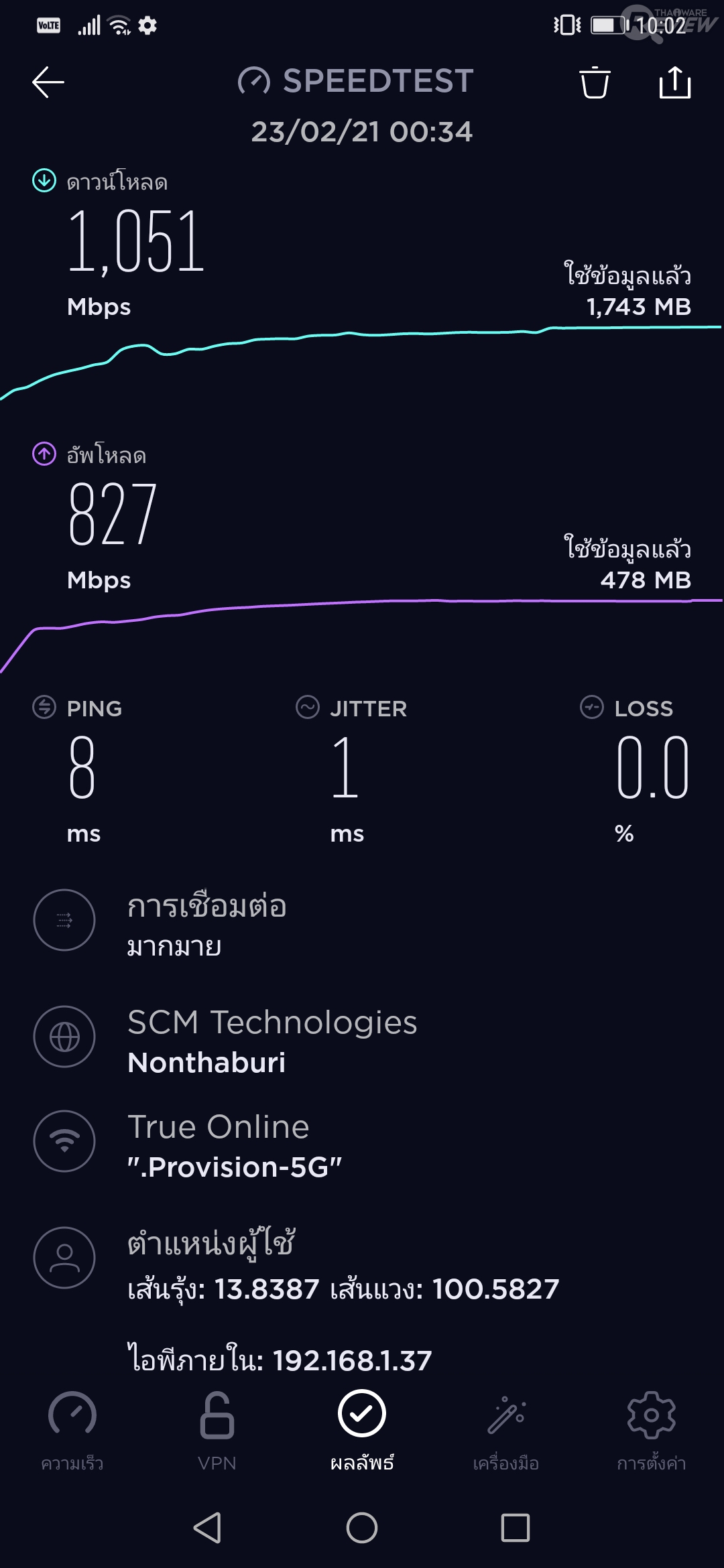Tap the system home button
The height and width of the screenshot is (1568, 724).
pos(362,1528)
